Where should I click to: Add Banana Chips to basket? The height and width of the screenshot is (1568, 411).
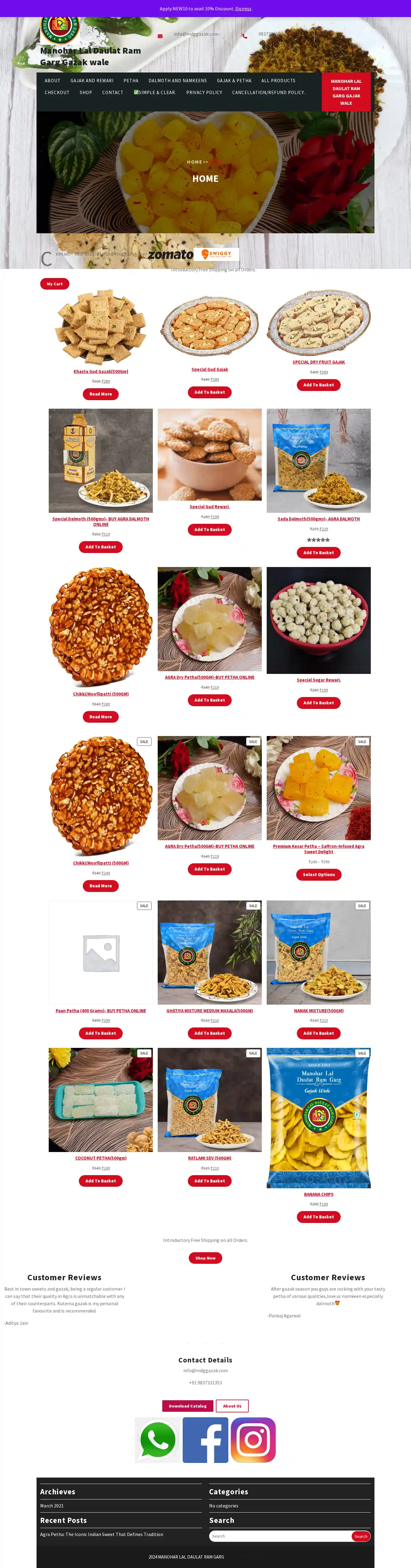coord(318,1217)
